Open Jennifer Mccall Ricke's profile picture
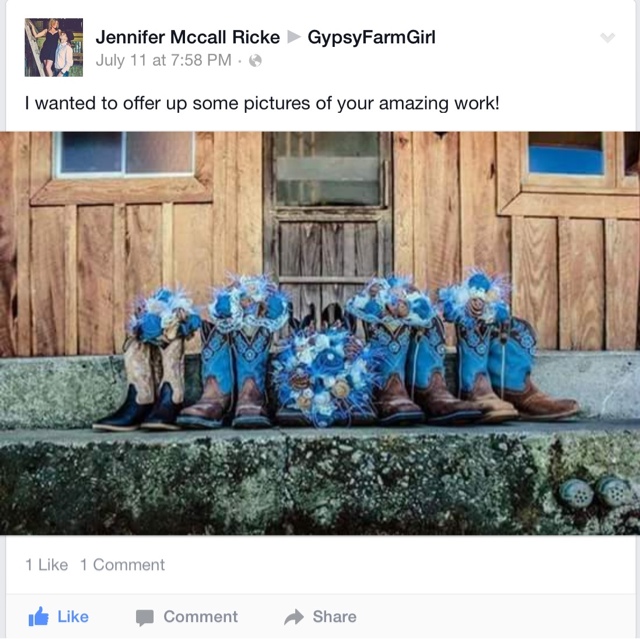The image size is (640, 639). 53,47
